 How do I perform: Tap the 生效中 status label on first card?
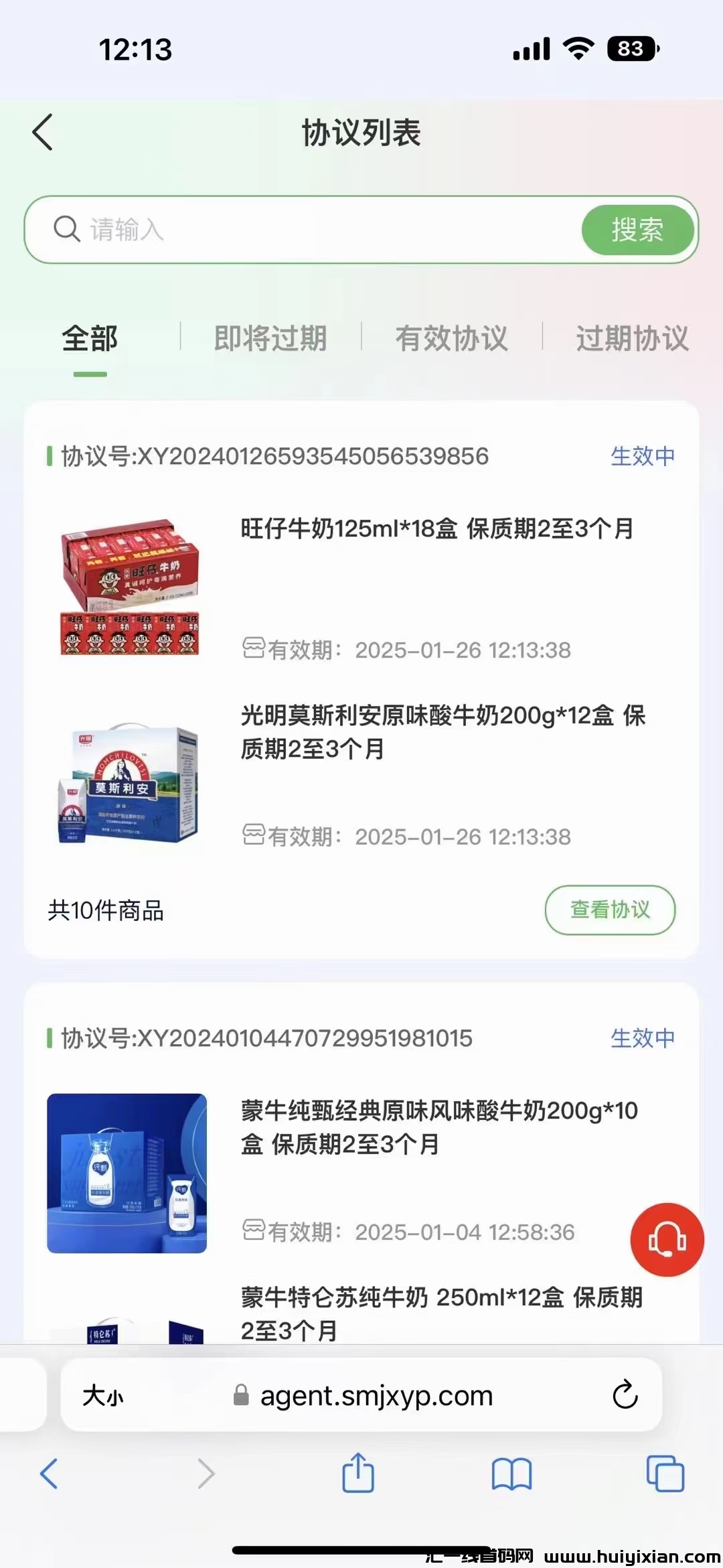click(x=643, y=456)
